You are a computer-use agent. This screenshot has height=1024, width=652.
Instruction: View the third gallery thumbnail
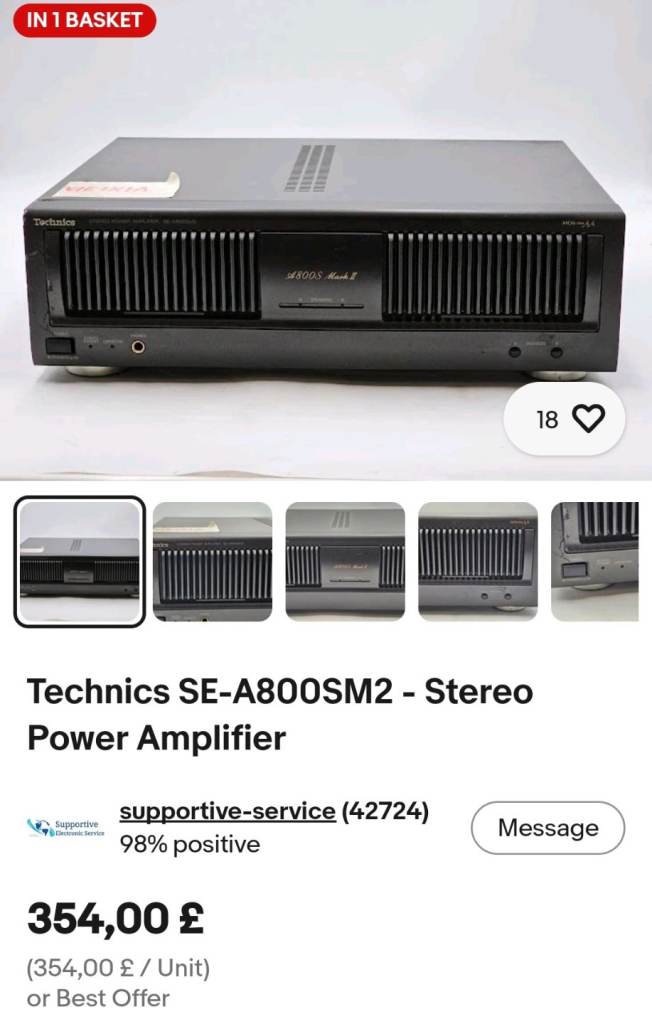coord(345,561)
